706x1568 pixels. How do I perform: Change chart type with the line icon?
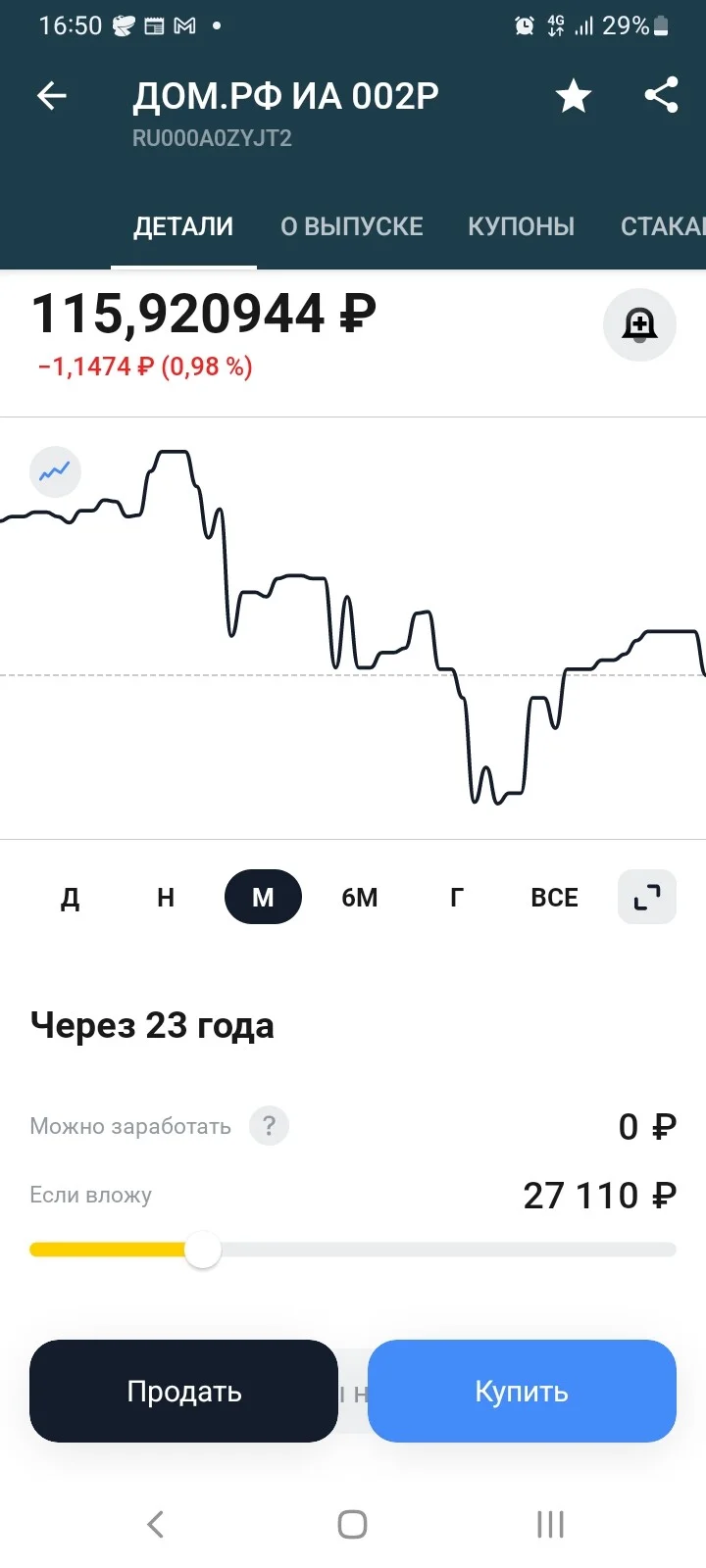point(55,471)
